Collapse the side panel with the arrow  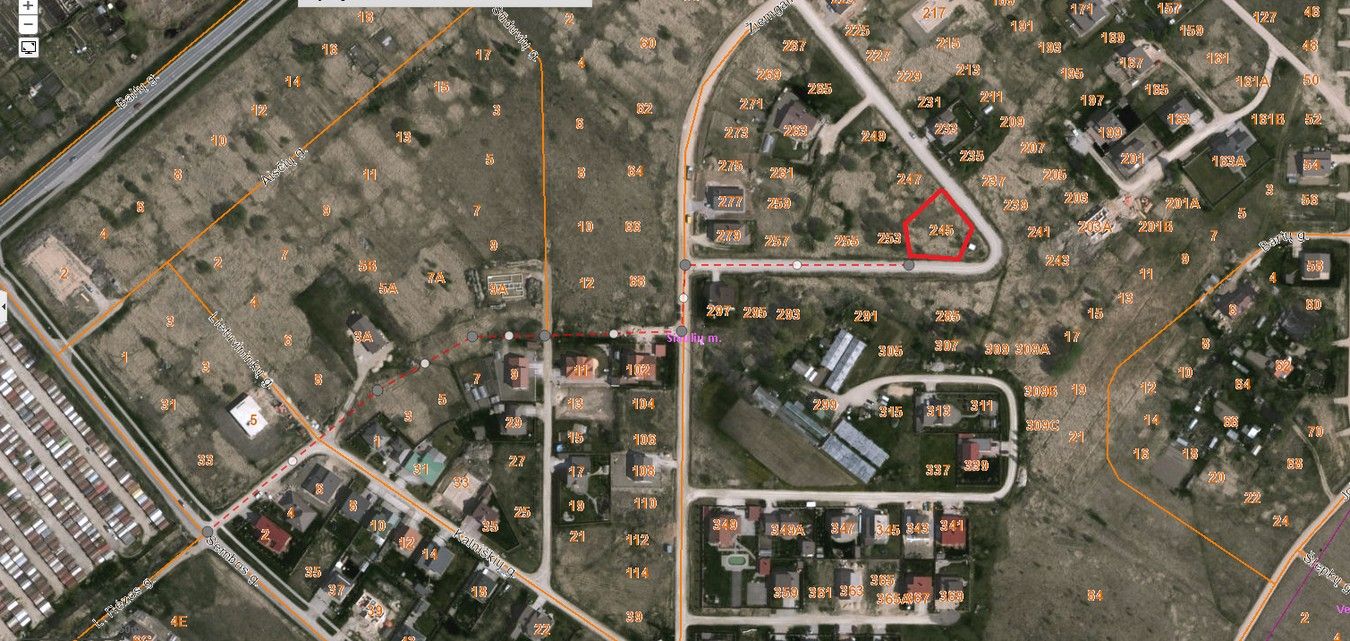(x=3, y=311)
